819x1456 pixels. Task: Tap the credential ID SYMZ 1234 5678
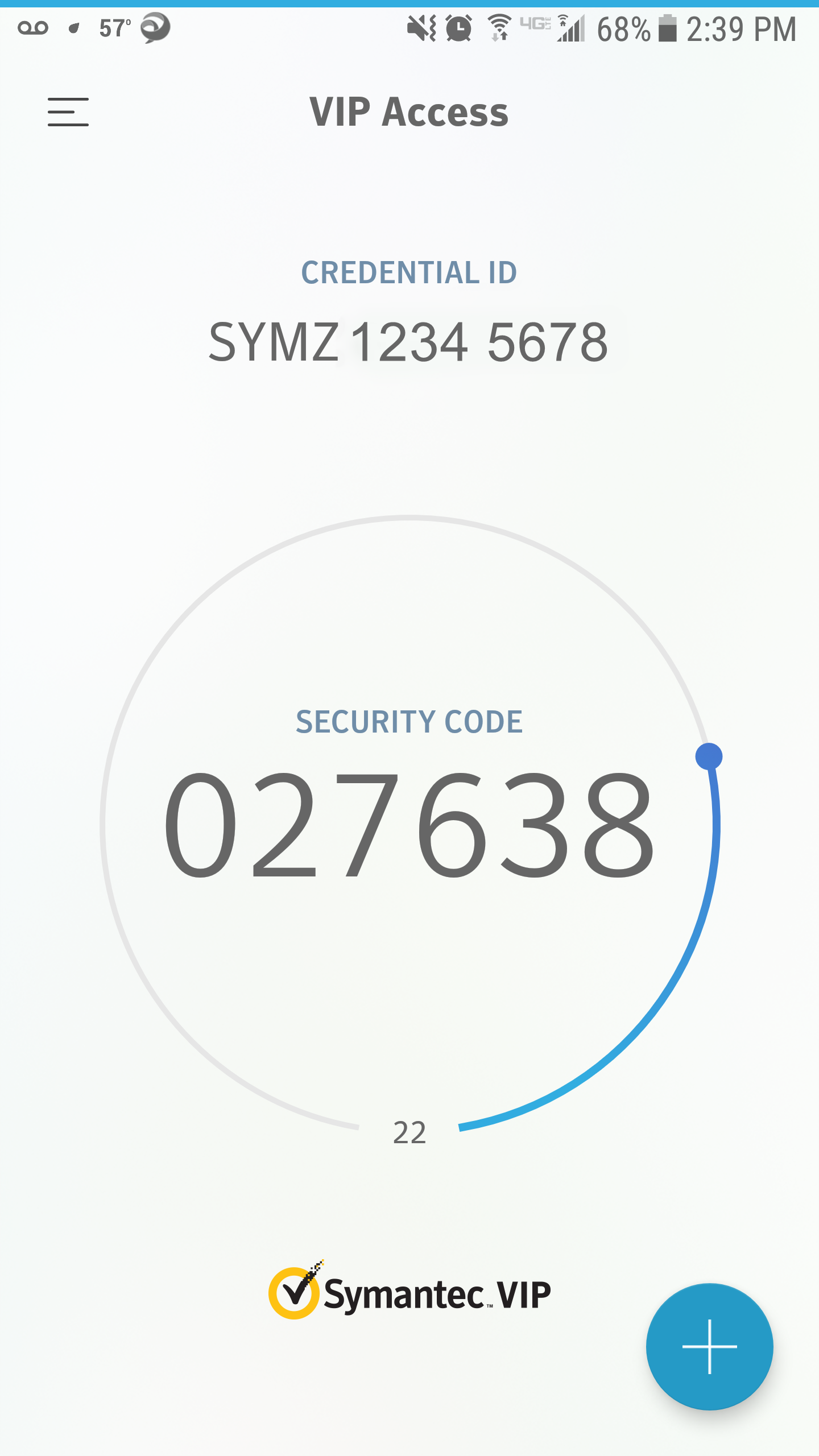408,341
